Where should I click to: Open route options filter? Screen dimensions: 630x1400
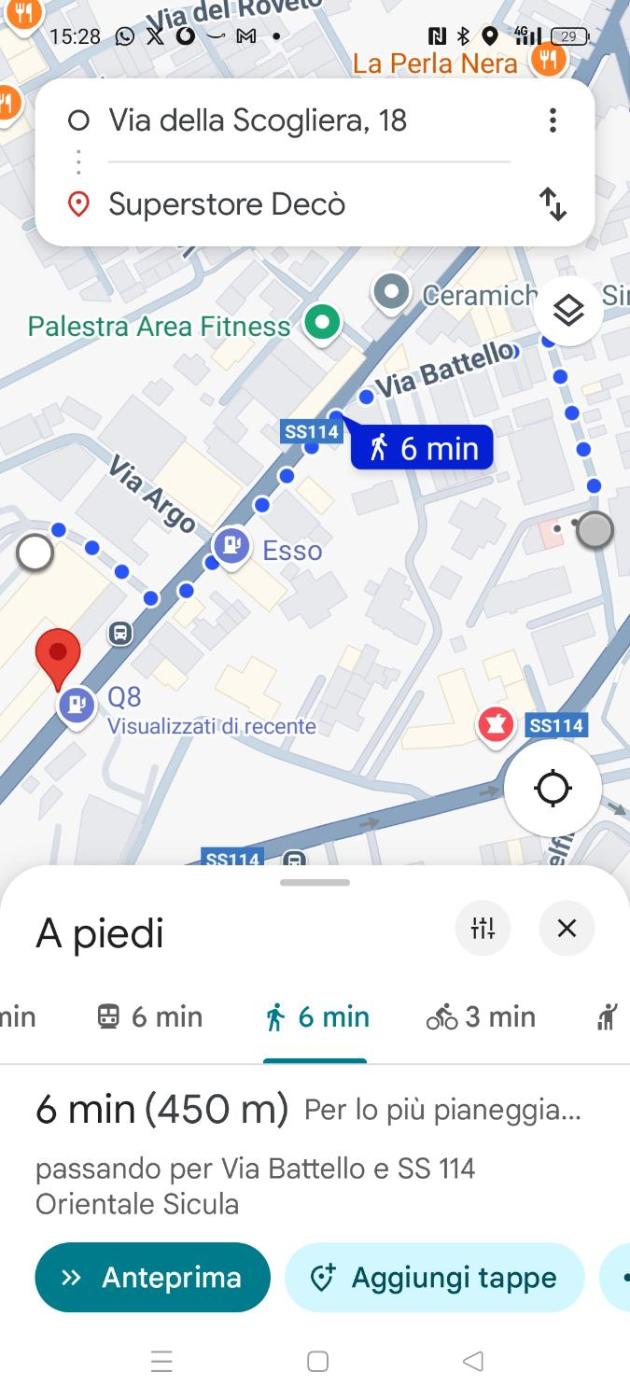click(x=483, y=928)
